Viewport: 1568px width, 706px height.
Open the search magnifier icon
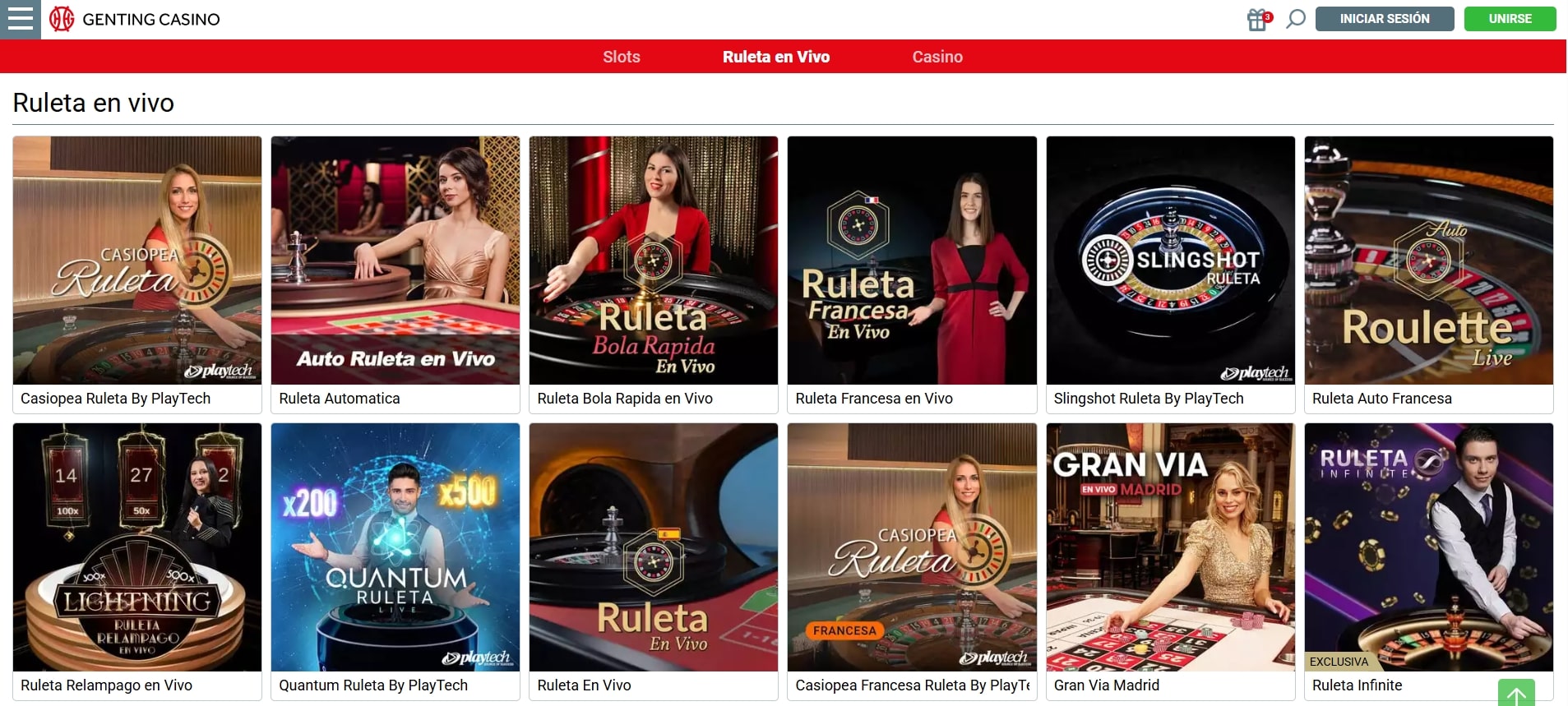pyautogui.click(x=1296, y=19)
